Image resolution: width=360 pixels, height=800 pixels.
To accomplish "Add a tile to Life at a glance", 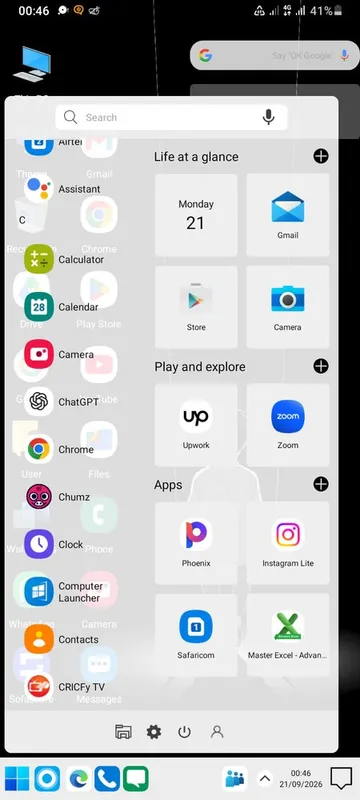I will pyautogui.click(x=321, y=156).
